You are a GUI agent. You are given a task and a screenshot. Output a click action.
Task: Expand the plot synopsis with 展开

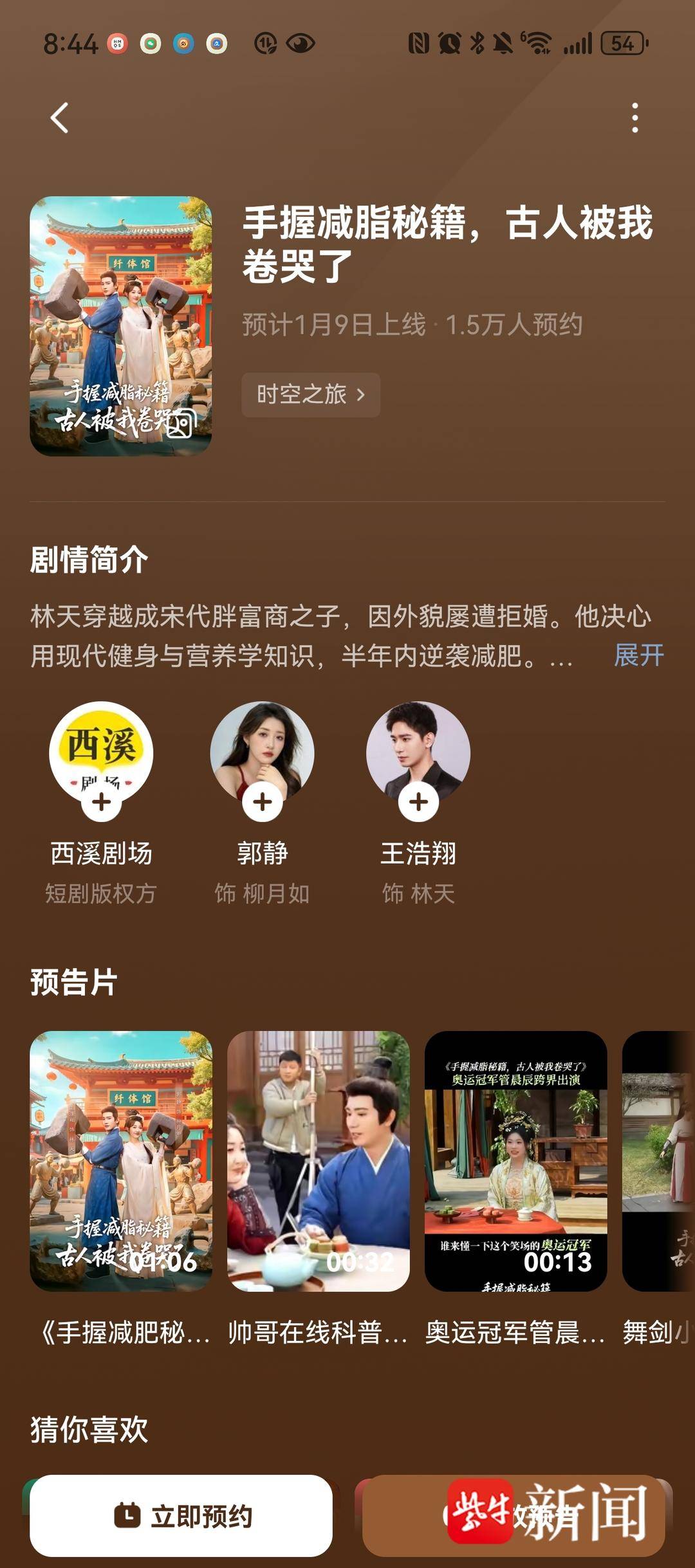point(638,655)
